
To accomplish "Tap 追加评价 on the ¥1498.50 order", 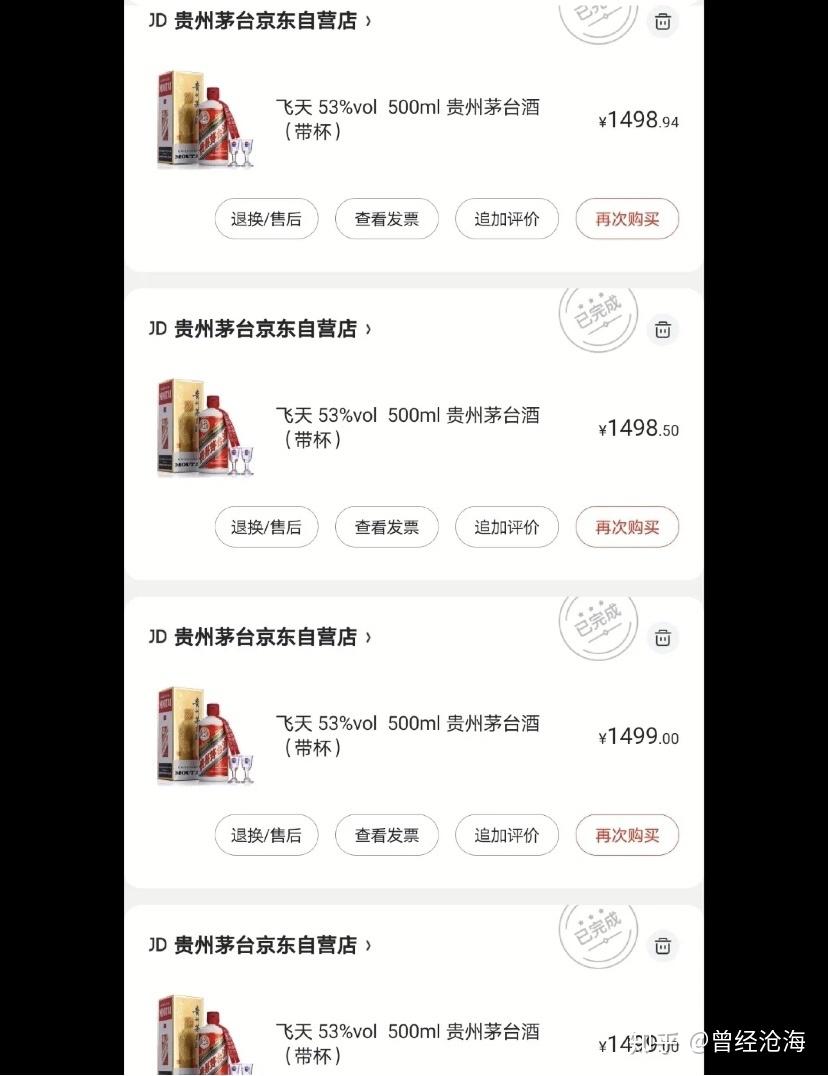I will pos(507,527).
